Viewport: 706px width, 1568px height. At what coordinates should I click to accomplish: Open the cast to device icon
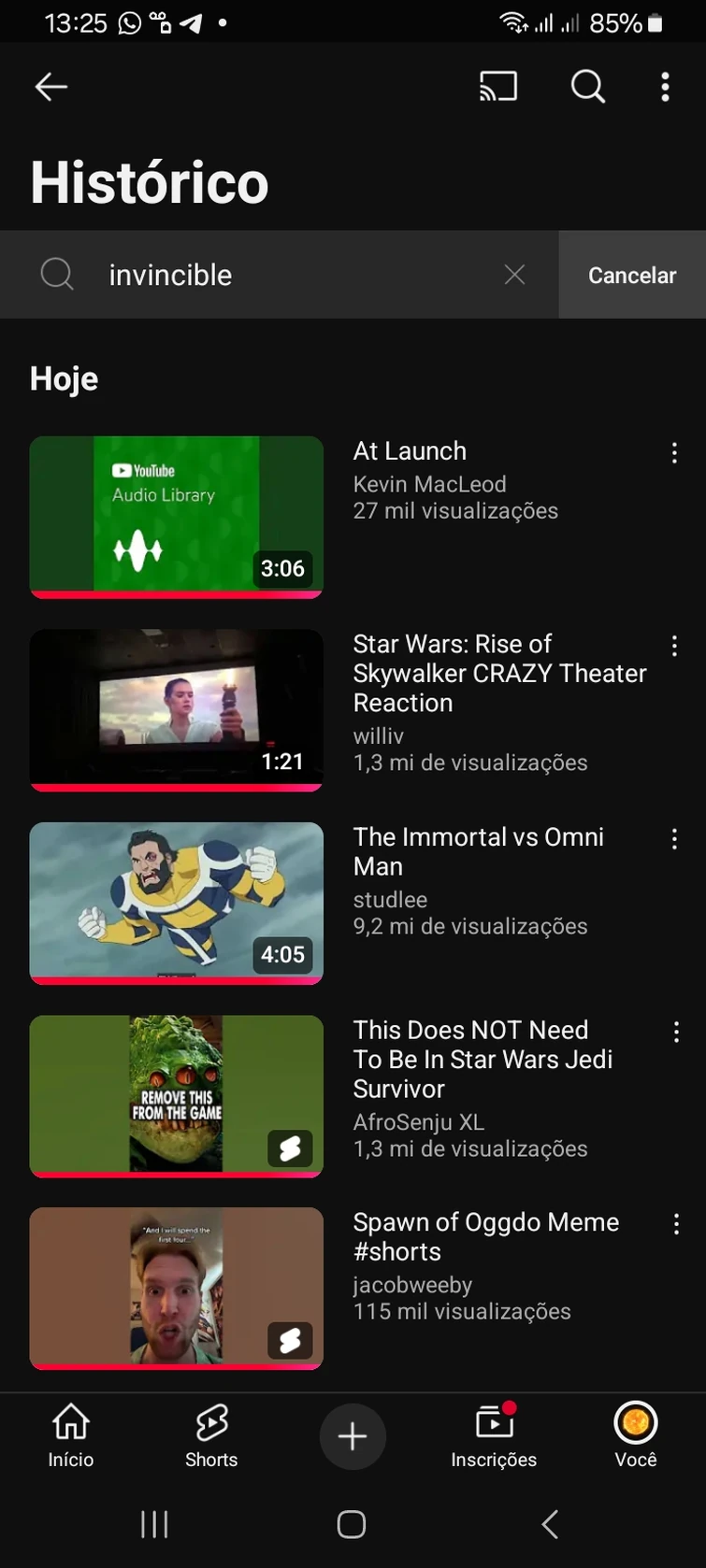pyautogui.click(x=497, y=87)
